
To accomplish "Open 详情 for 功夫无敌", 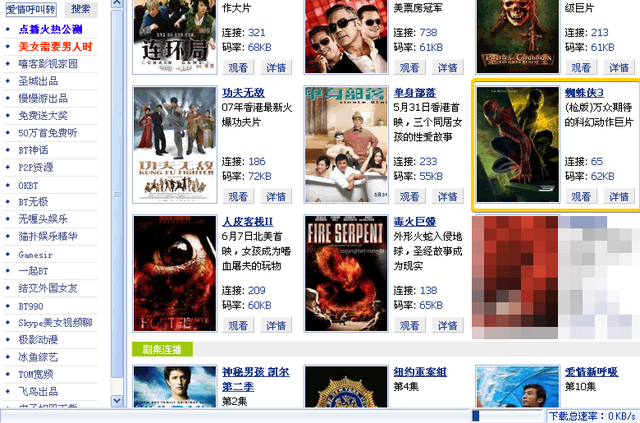I will click(277, 197).
